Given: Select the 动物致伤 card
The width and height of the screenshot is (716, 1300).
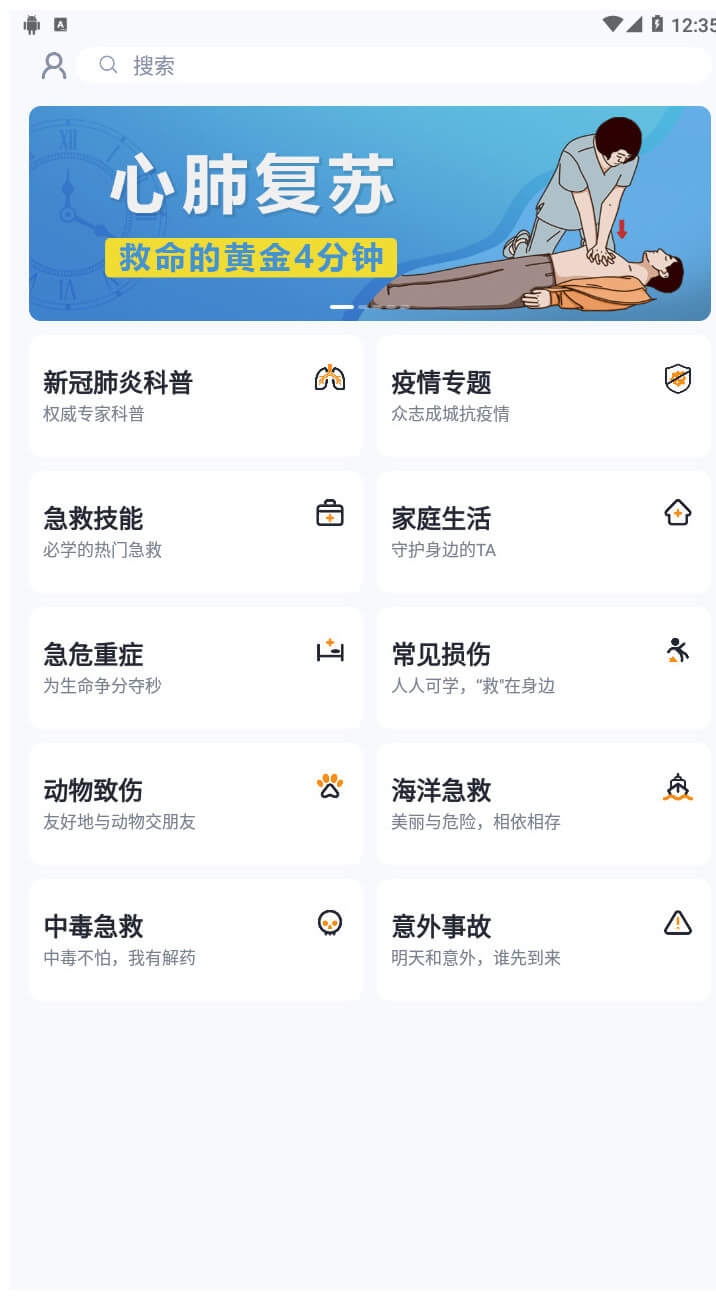Looking at the screenshot, I should tap(196, 804).
